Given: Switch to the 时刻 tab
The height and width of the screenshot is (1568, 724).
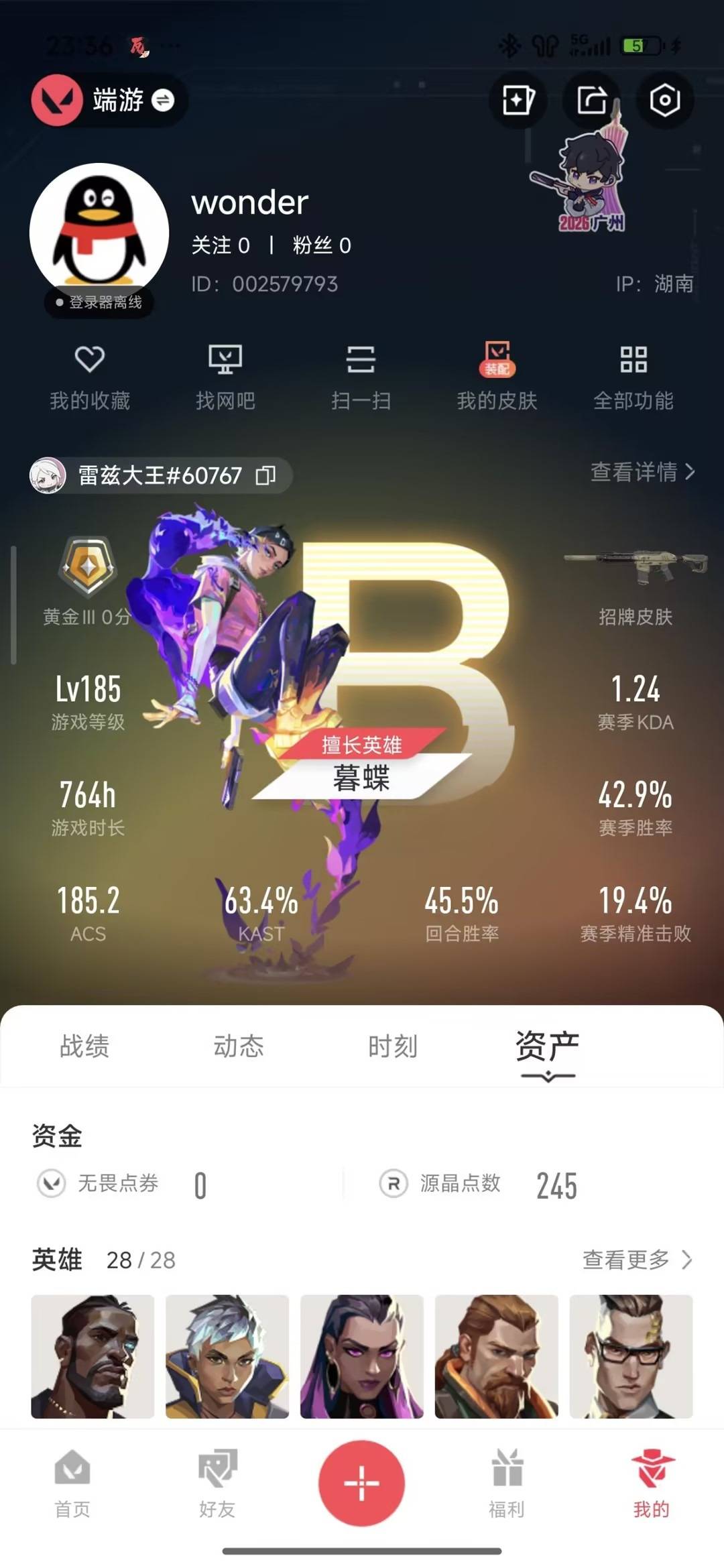Looking at the screenshot, I should [393, 1046].
